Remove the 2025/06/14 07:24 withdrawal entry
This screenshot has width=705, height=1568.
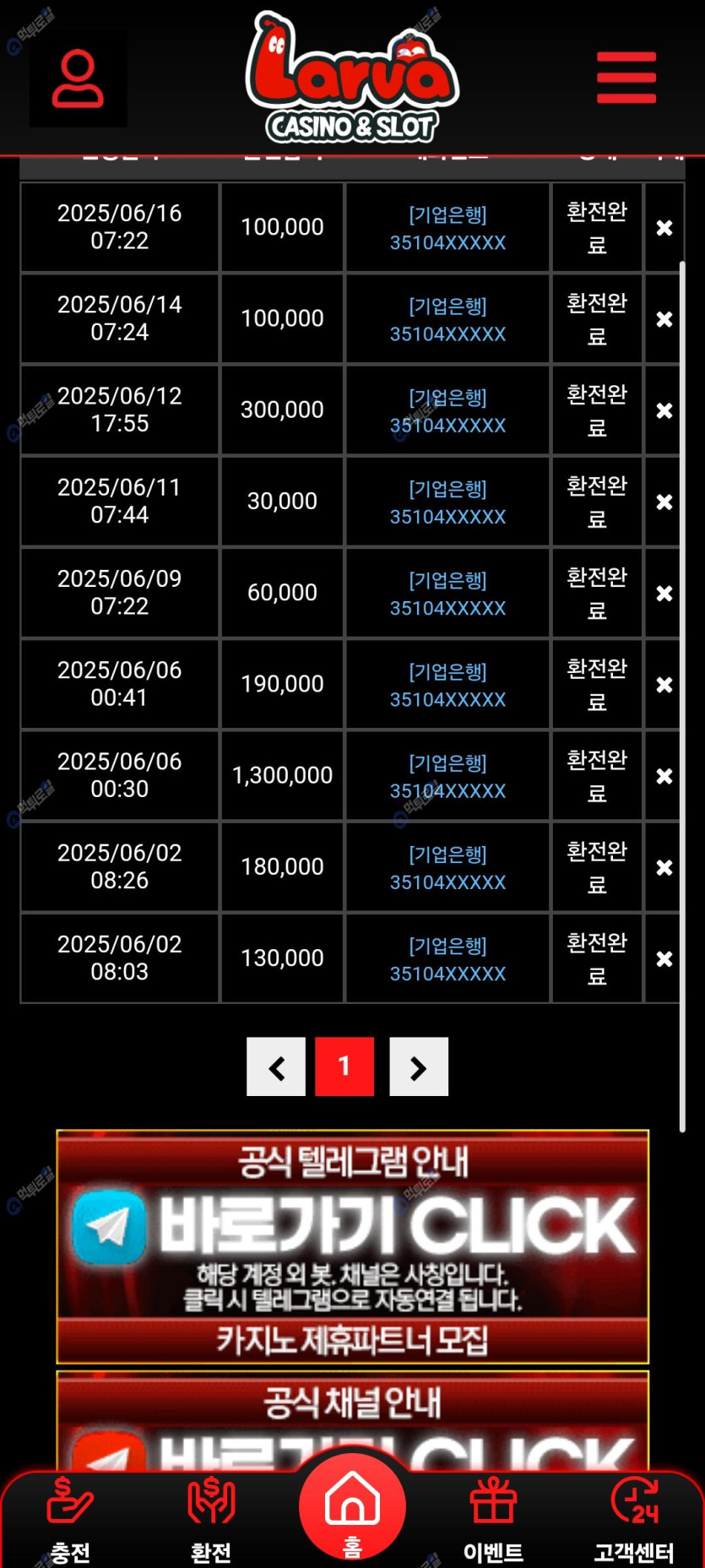coord(664,319)
